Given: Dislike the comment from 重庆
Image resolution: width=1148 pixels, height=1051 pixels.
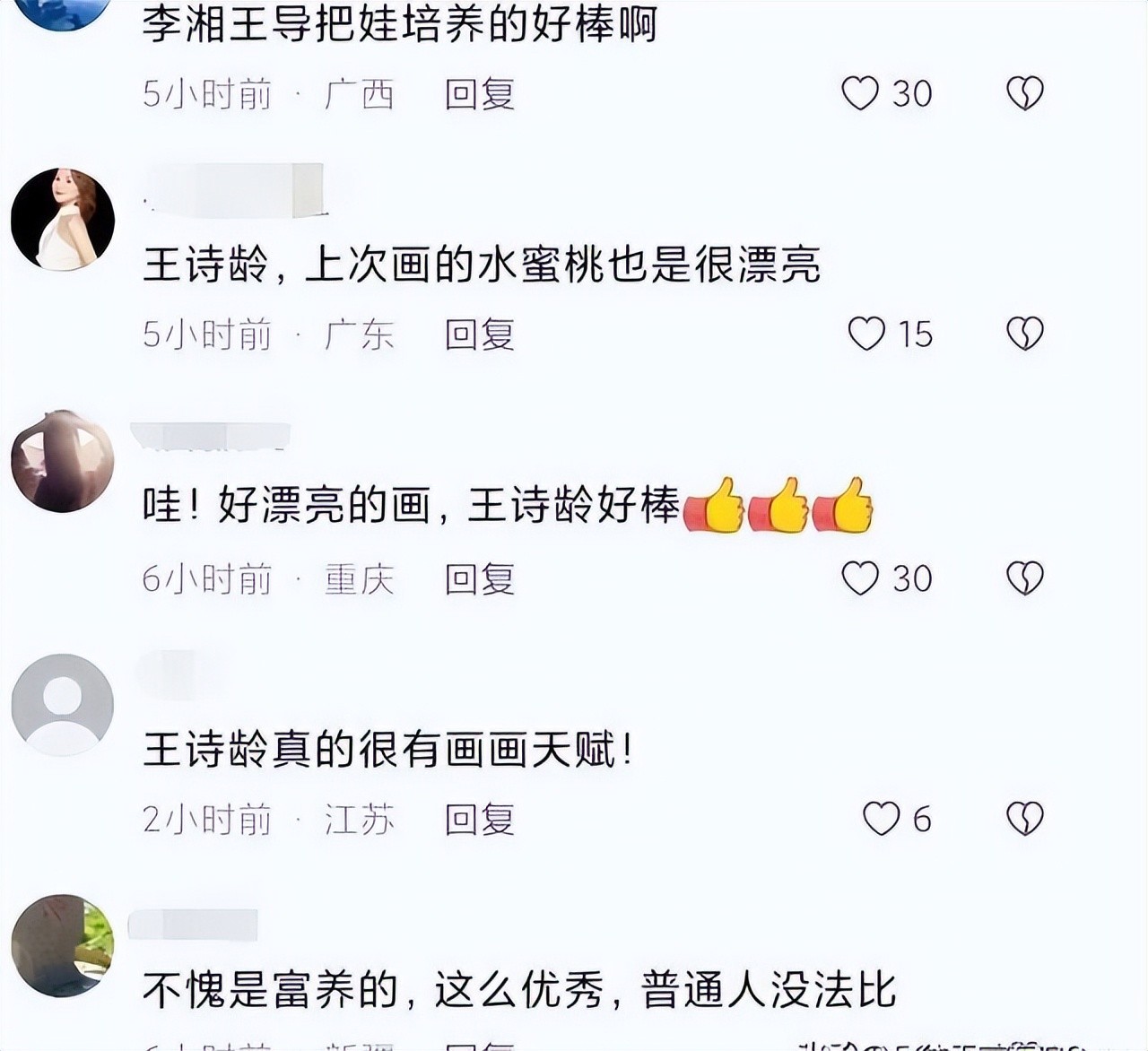Looking at the screenshot, I should pyautogui.click(x=1024, y=578).
